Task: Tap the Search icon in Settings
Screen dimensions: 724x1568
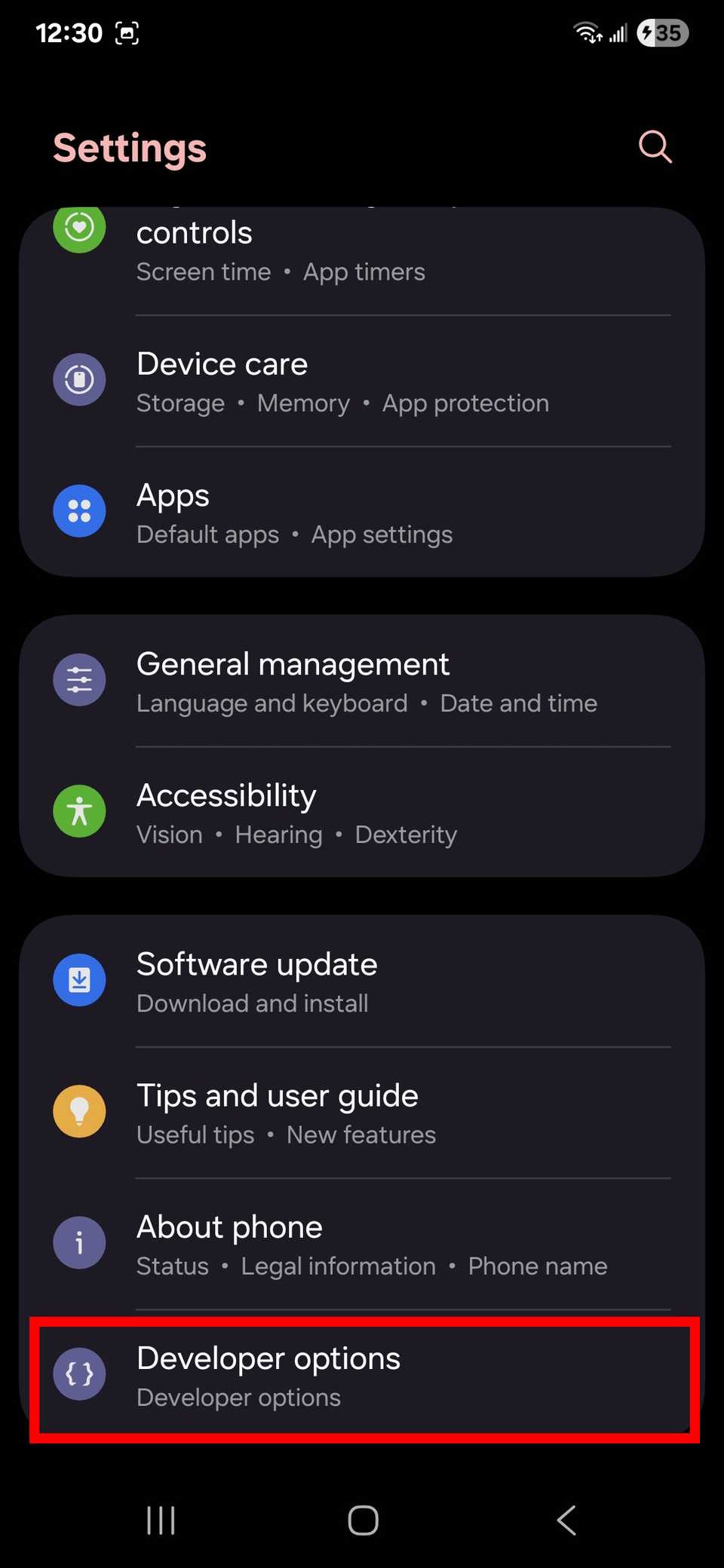Action: point(655,147)
